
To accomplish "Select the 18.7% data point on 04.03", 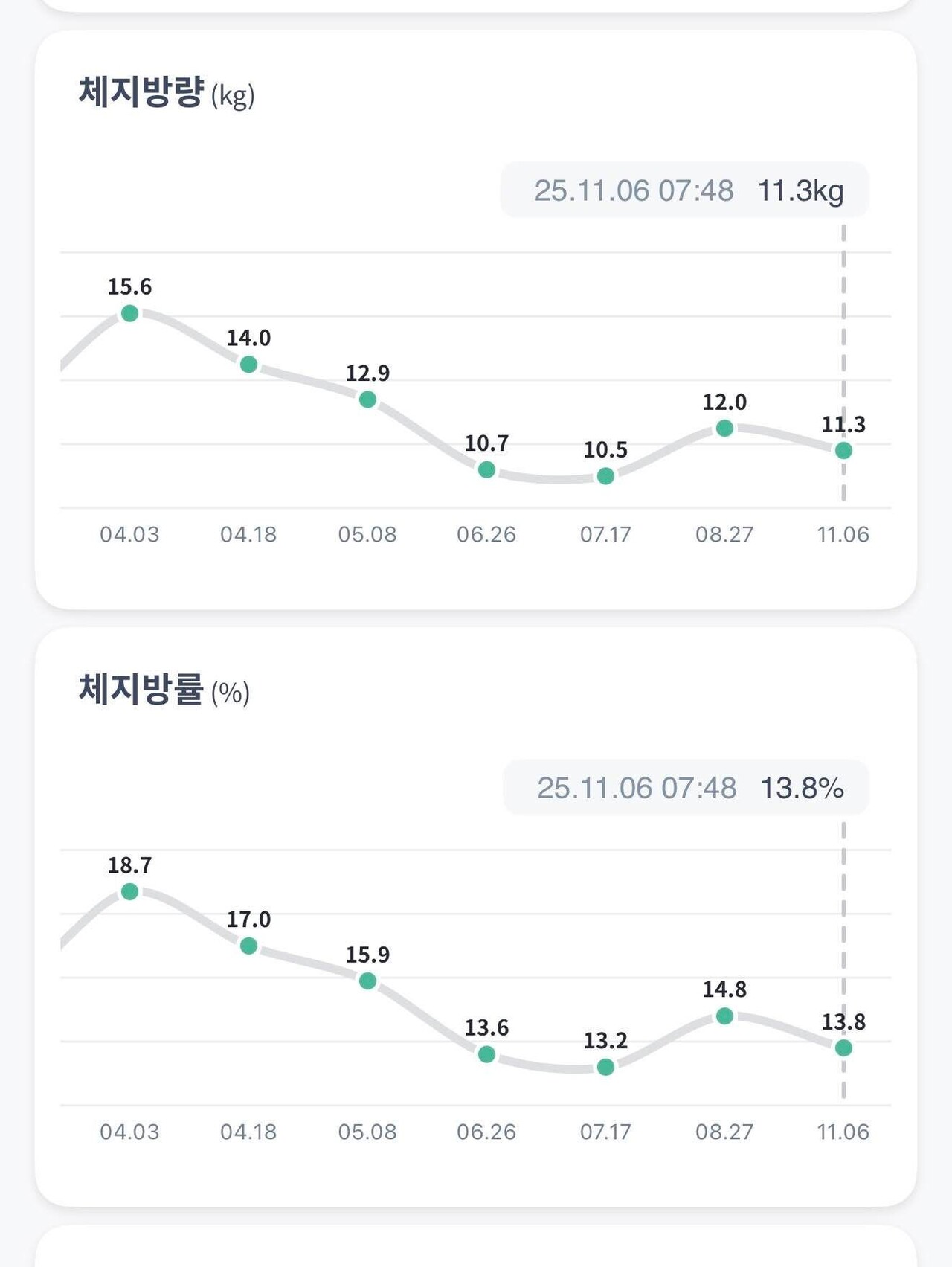I will (130, 890).
